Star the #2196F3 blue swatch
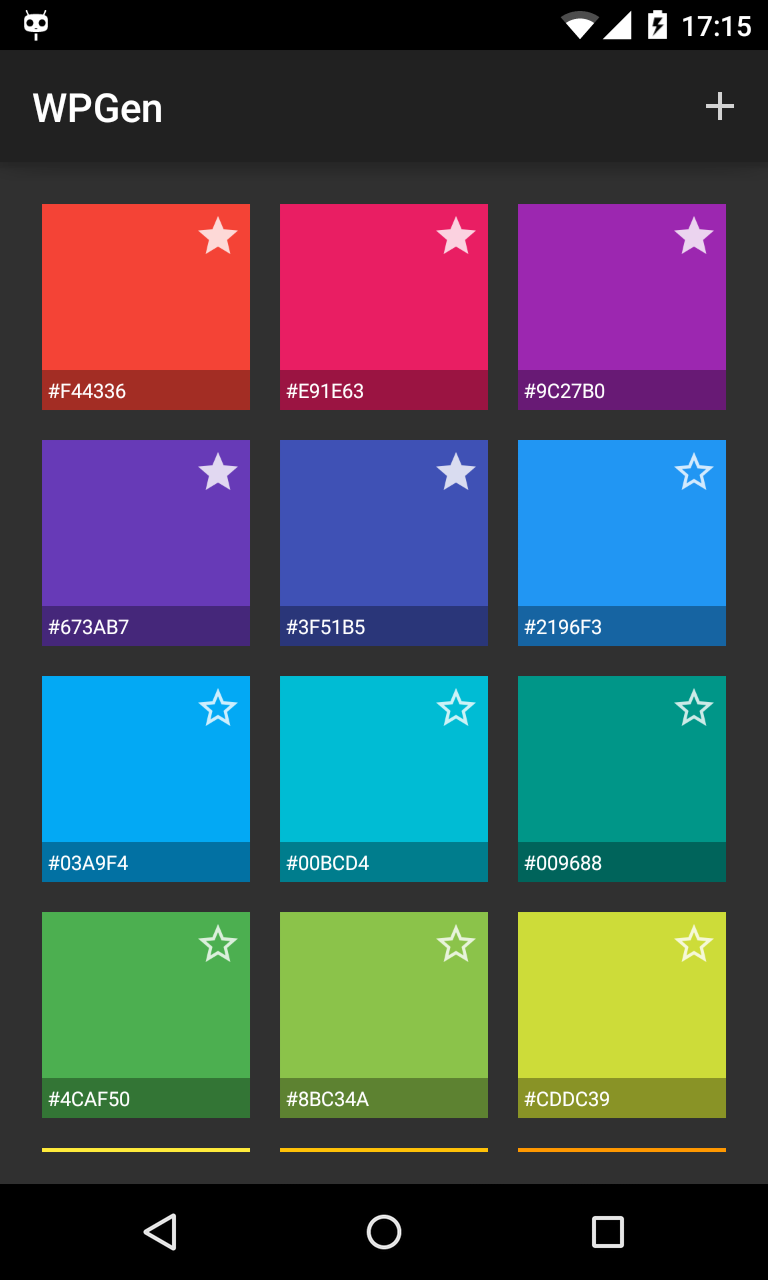This screenshot has width=768, height=1280. [694, 472]
